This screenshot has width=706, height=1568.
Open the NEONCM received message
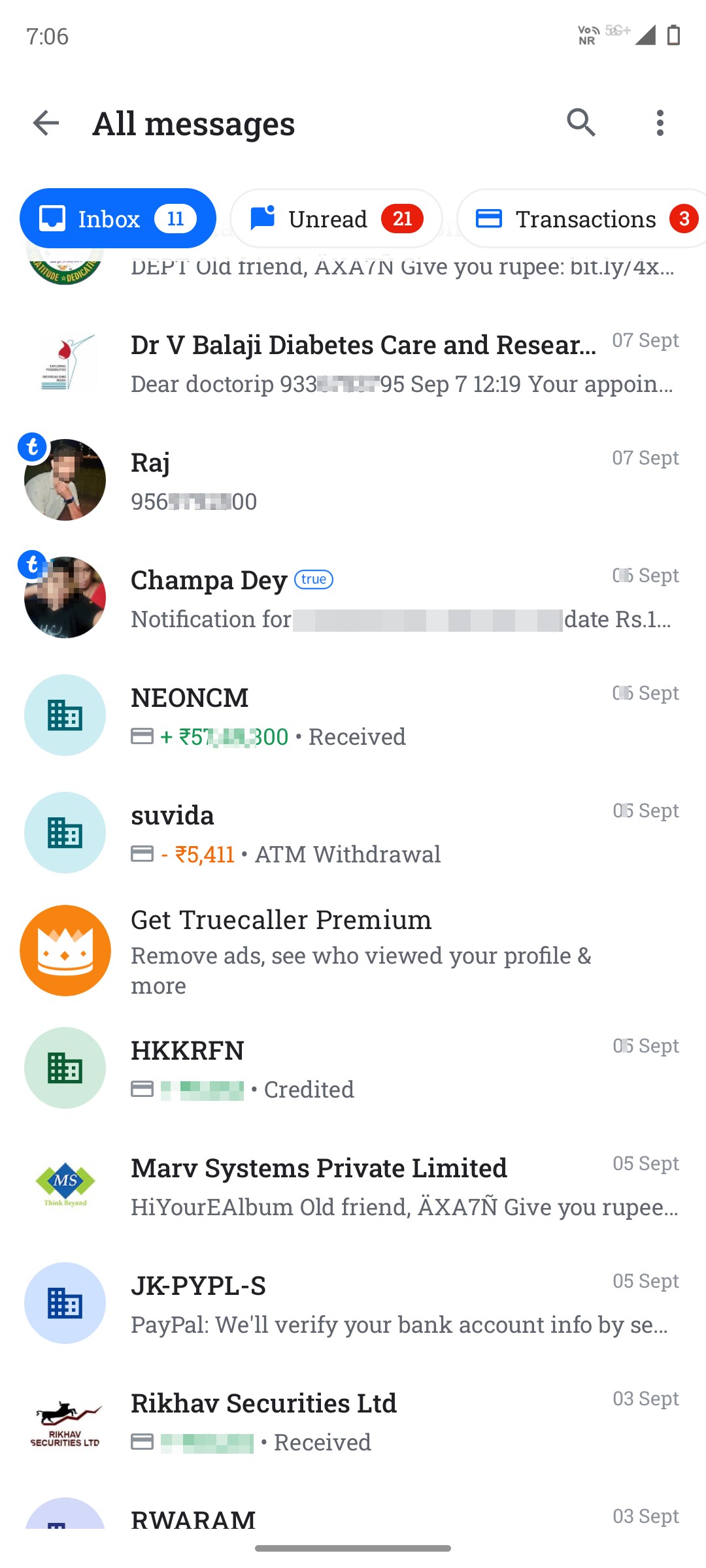coord(353,715)
